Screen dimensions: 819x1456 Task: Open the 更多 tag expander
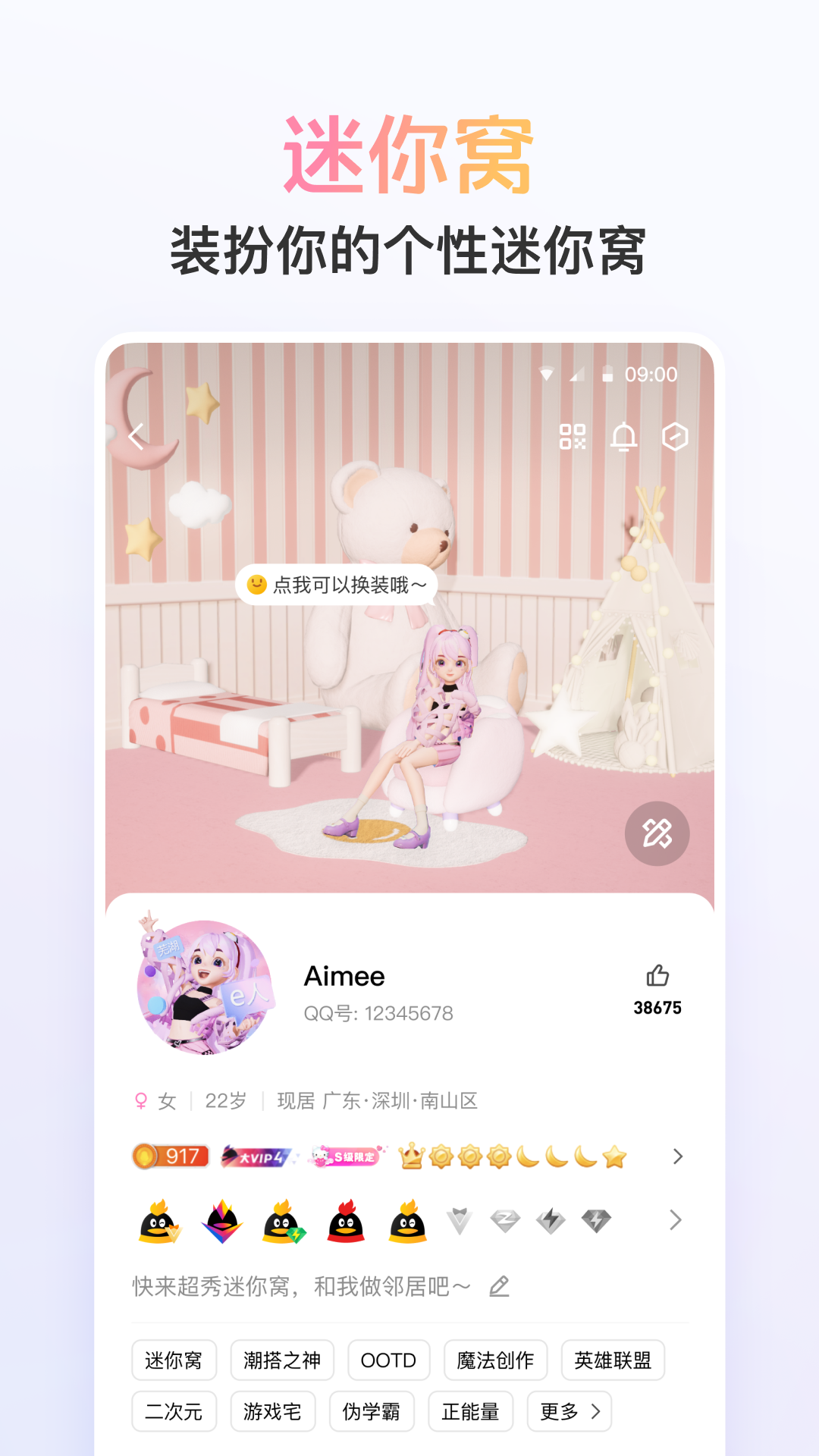pos(569,1411)
